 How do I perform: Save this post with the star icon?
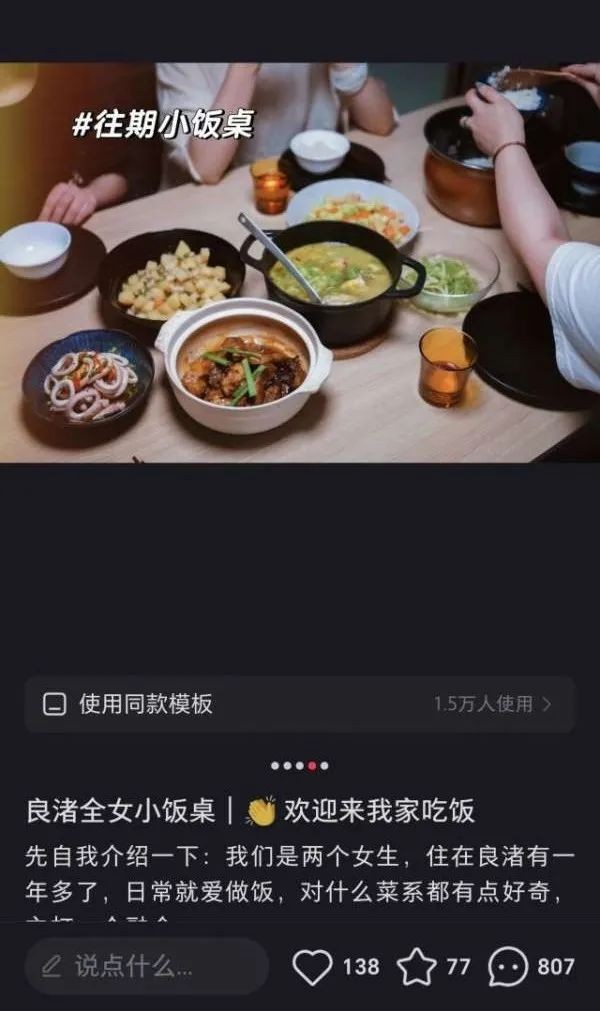(x=417, y=967)
